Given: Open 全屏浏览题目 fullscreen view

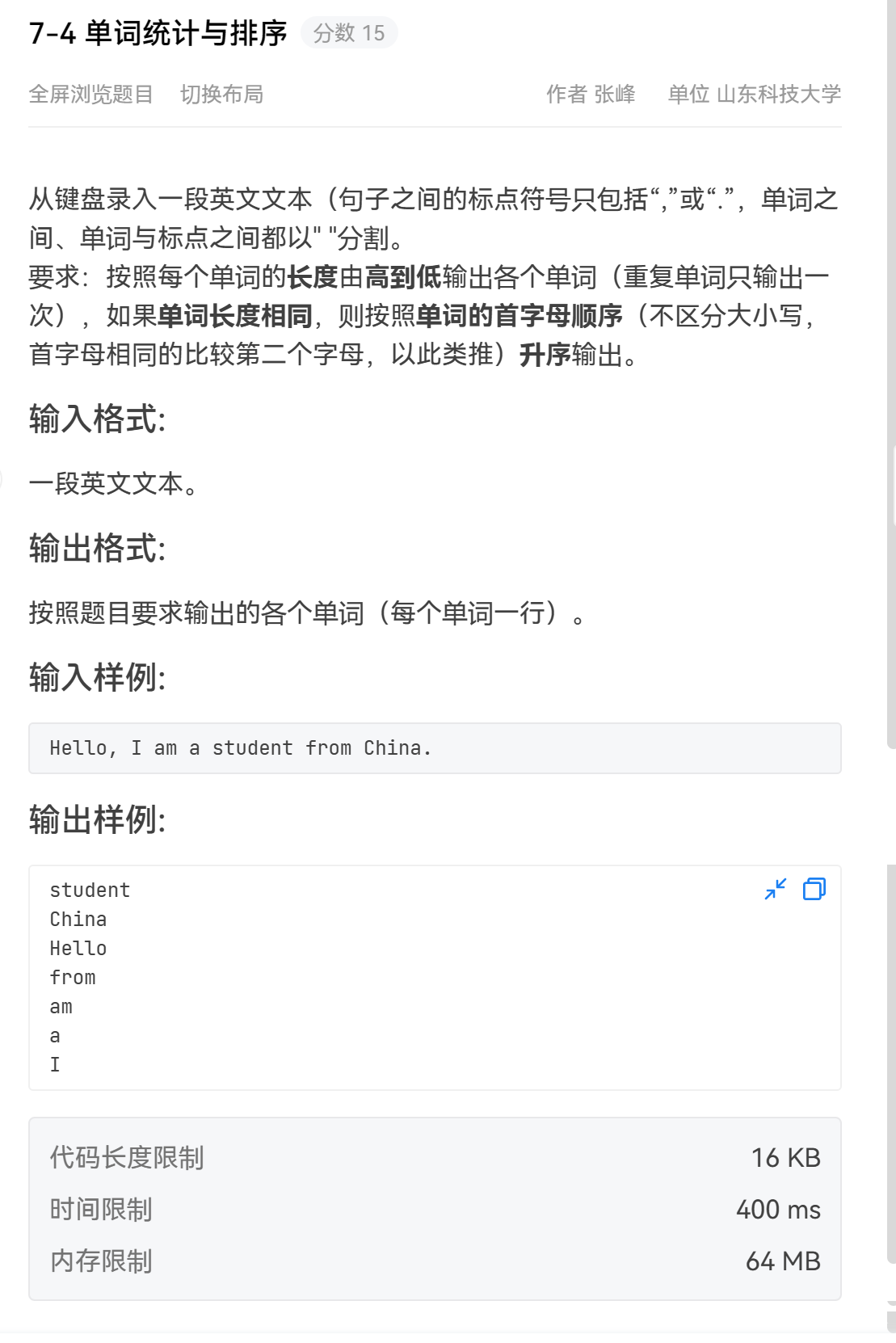Looking at the screenshot, I should tap(90, 95).
